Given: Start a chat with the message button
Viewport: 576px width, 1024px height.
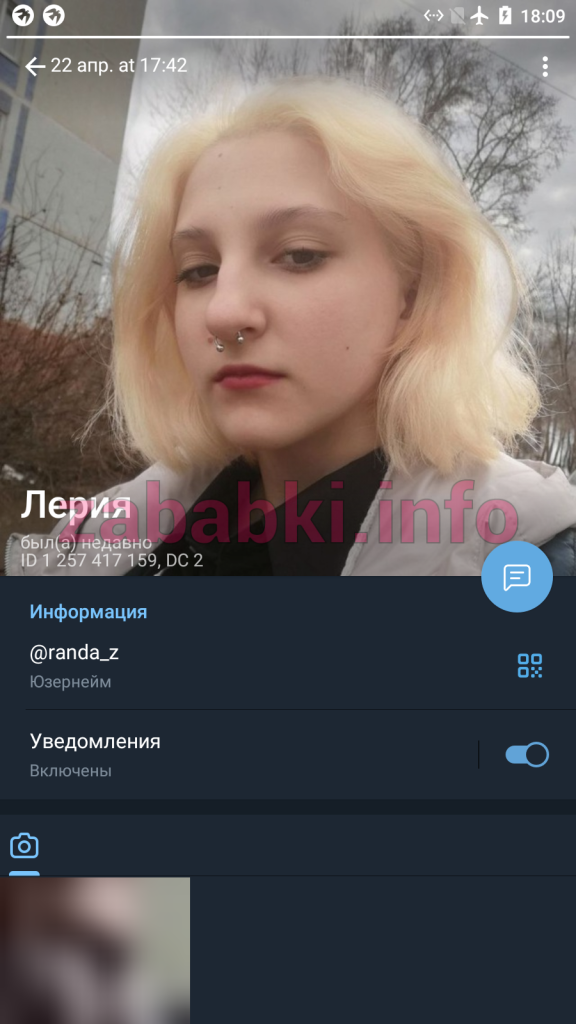Looking at the screenshot, I should tap(517, 577).
